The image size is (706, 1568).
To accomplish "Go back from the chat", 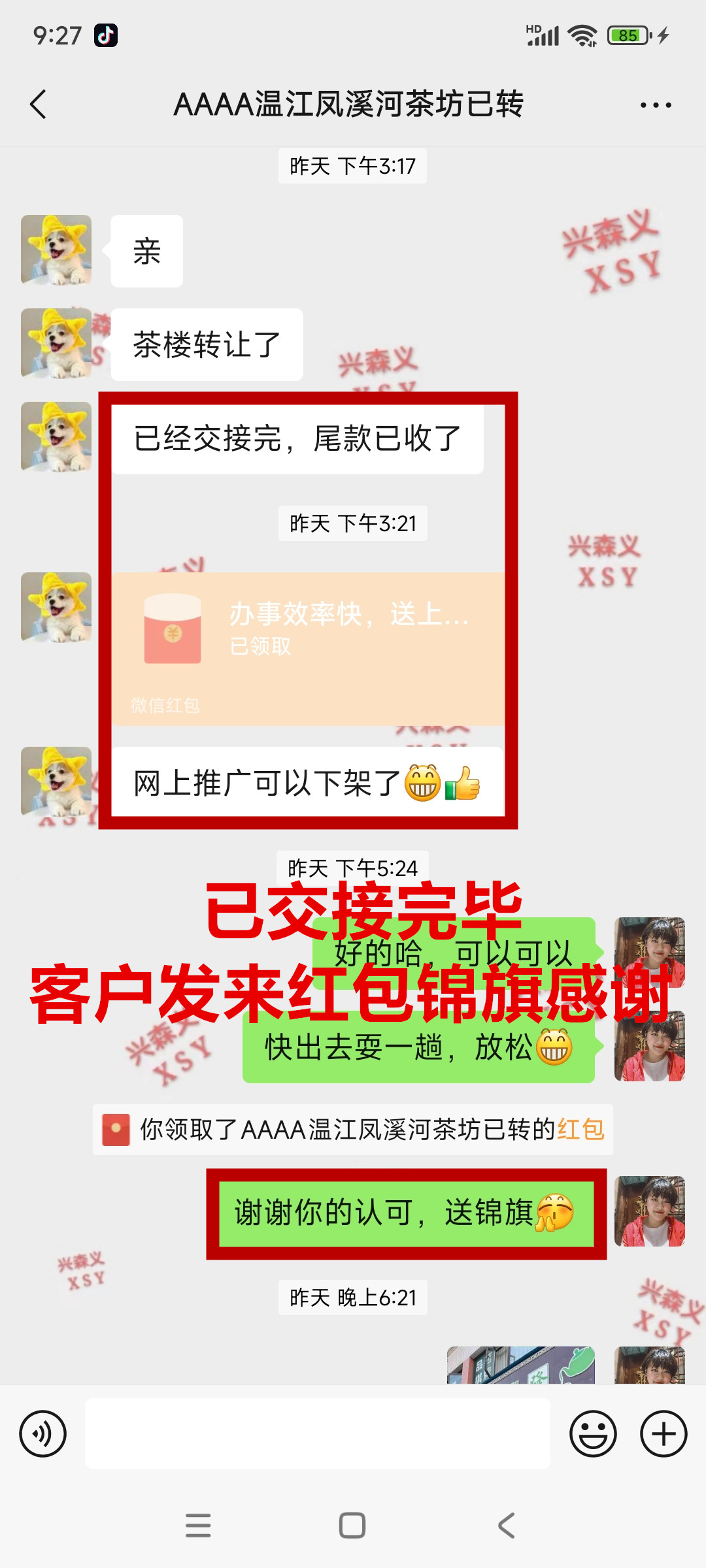I will pos(39,105).
